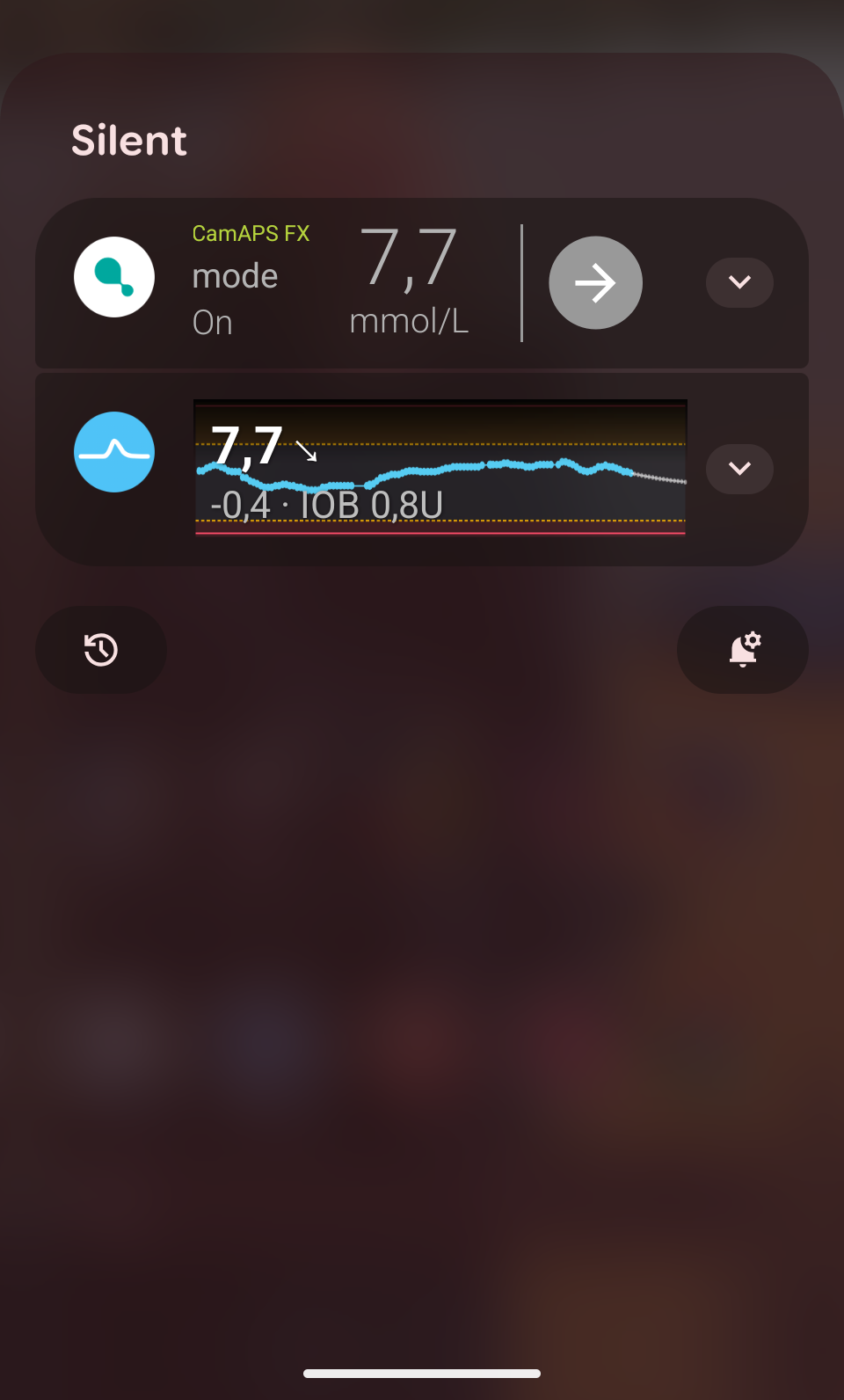This screenshot has width=844, height=1400.
Task: Tap the 7,7 mmol/L glucose reading
Action: coord(408,280)
